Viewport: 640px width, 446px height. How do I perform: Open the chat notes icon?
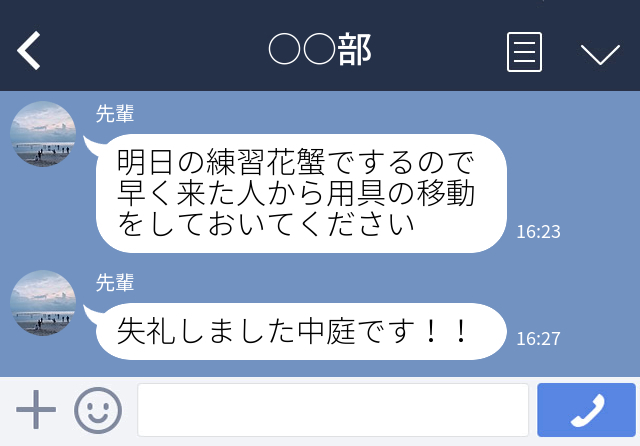pyautogui.click(x=525, y=52)
